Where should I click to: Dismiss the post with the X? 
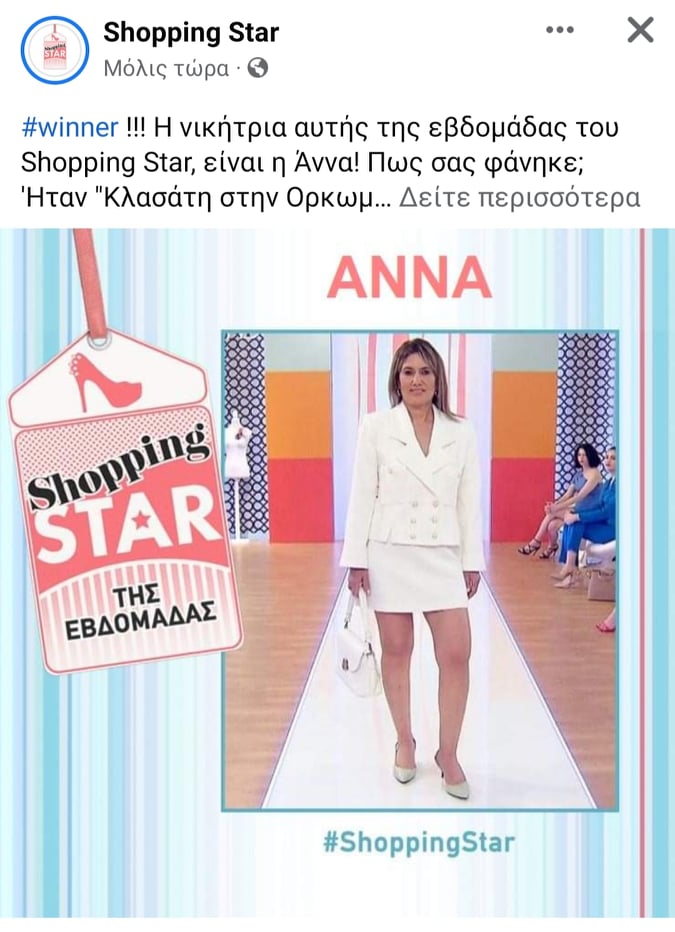(640, 31)
